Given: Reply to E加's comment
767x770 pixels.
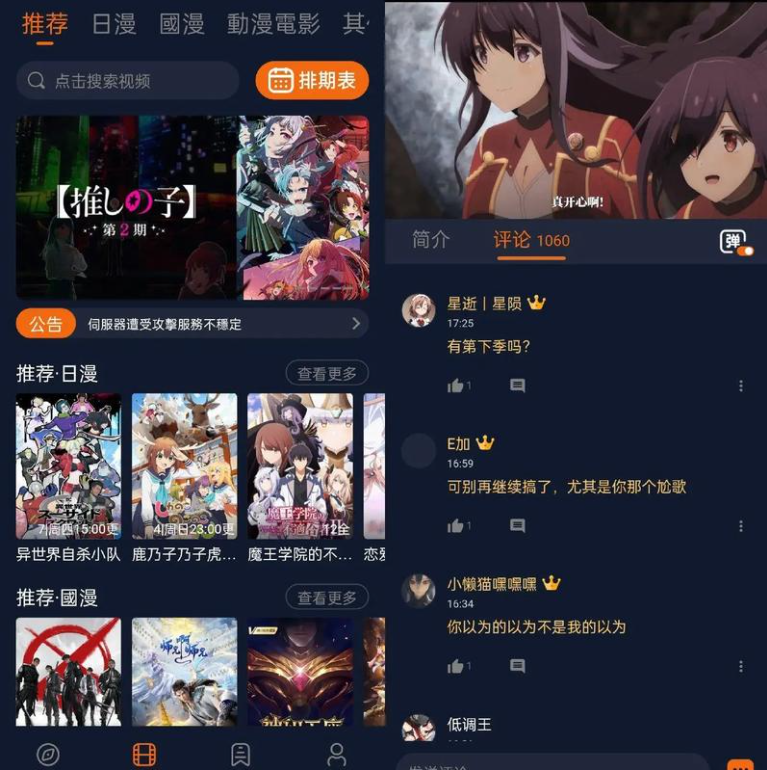Looking at the screenshot, I should 517,526.
